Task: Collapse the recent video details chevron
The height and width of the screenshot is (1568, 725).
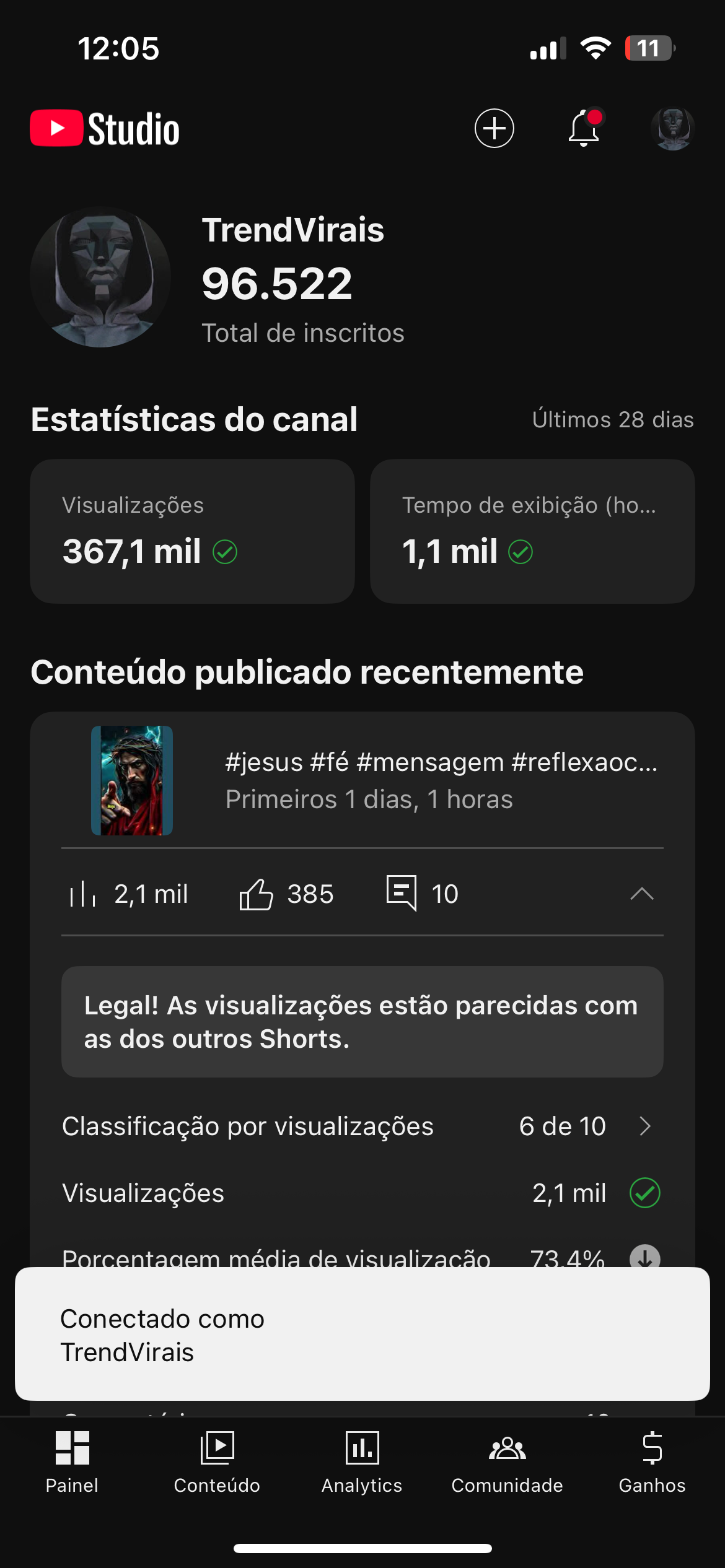Action: tap(641, 894)
